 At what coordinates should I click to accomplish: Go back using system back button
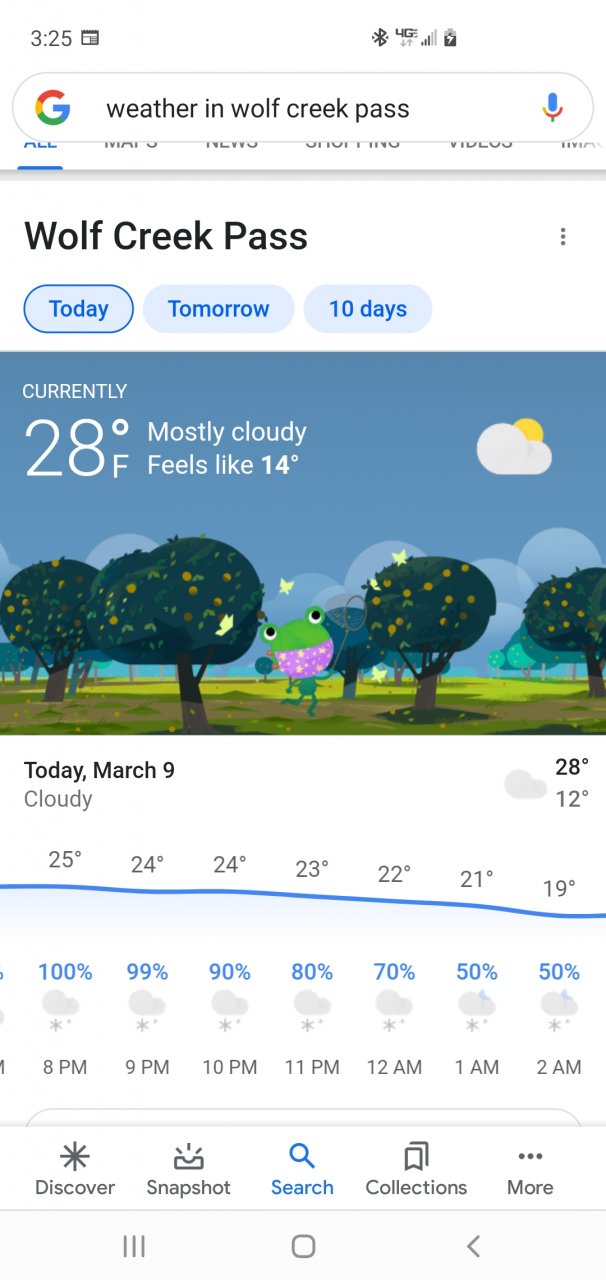474,1246
